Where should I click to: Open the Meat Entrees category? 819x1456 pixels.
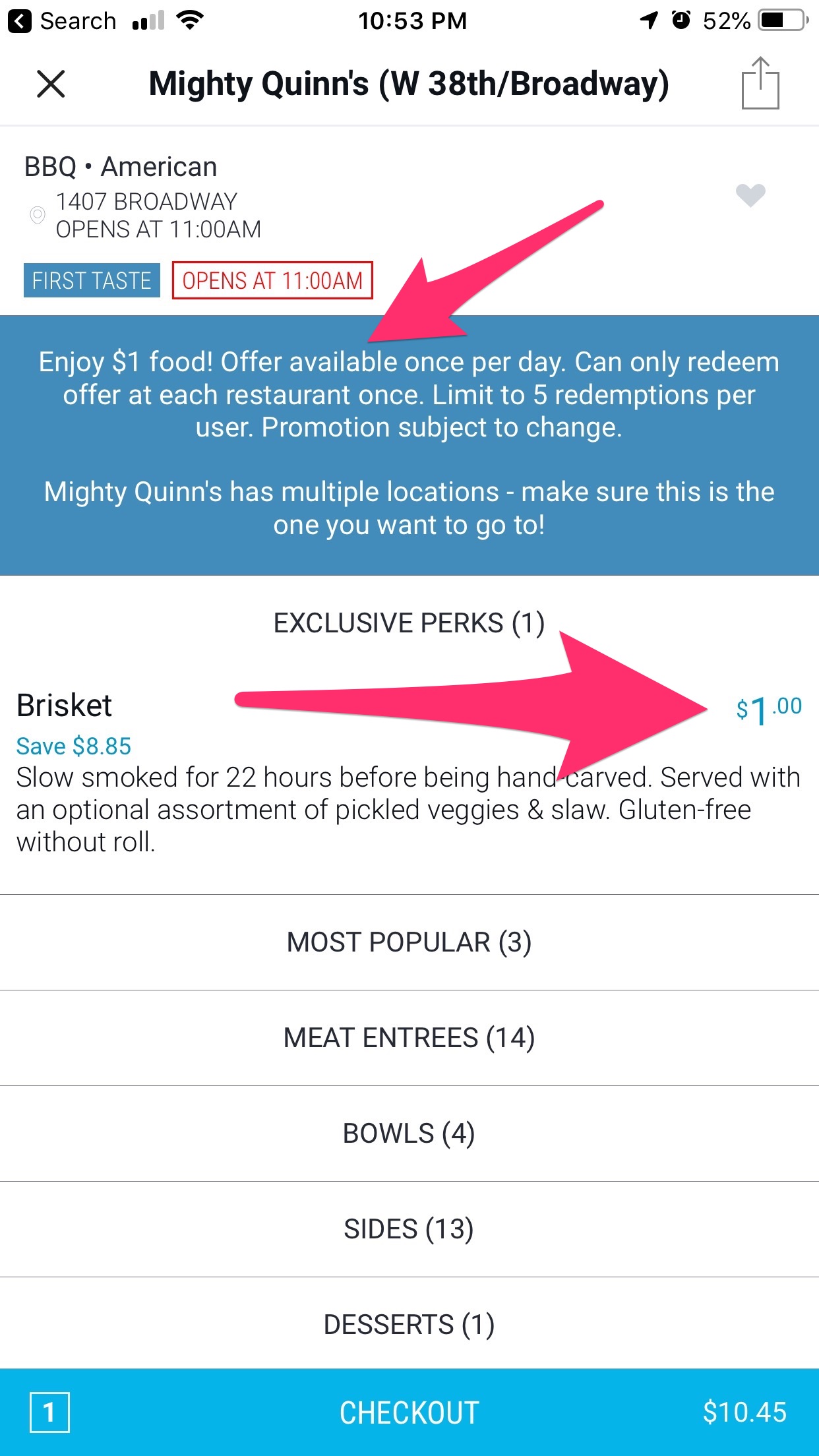click(x=409, y=1038)
